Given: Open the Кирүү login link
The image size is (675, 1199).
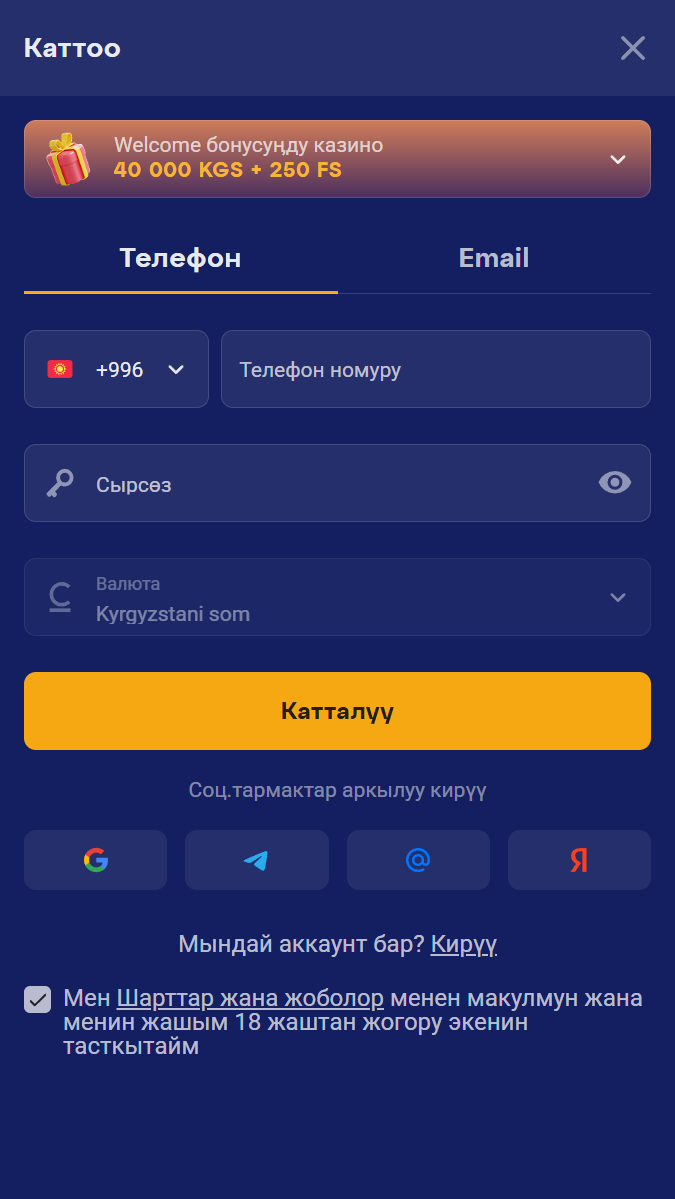Looking at the screenshot, I should coord(463,944).
